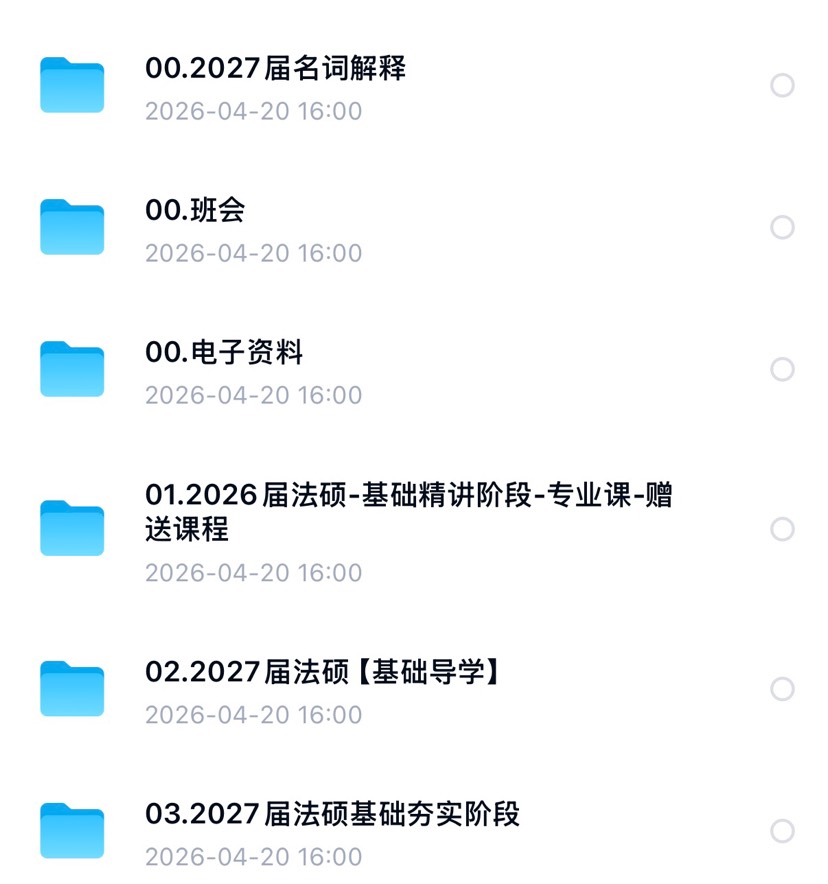
Task: Click the date under 02.2027届法硕【基础导学】
Action: [253, 714]
